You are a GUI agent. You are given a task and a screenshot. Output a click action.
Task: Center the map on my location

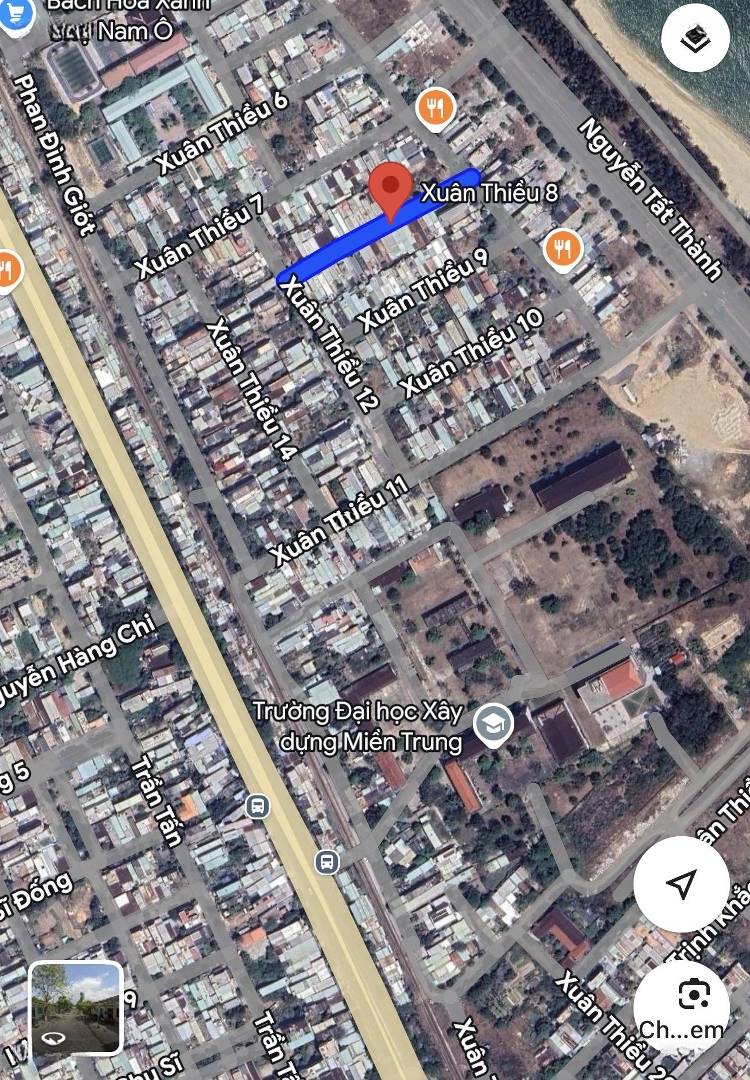click(x=681, y=884)
